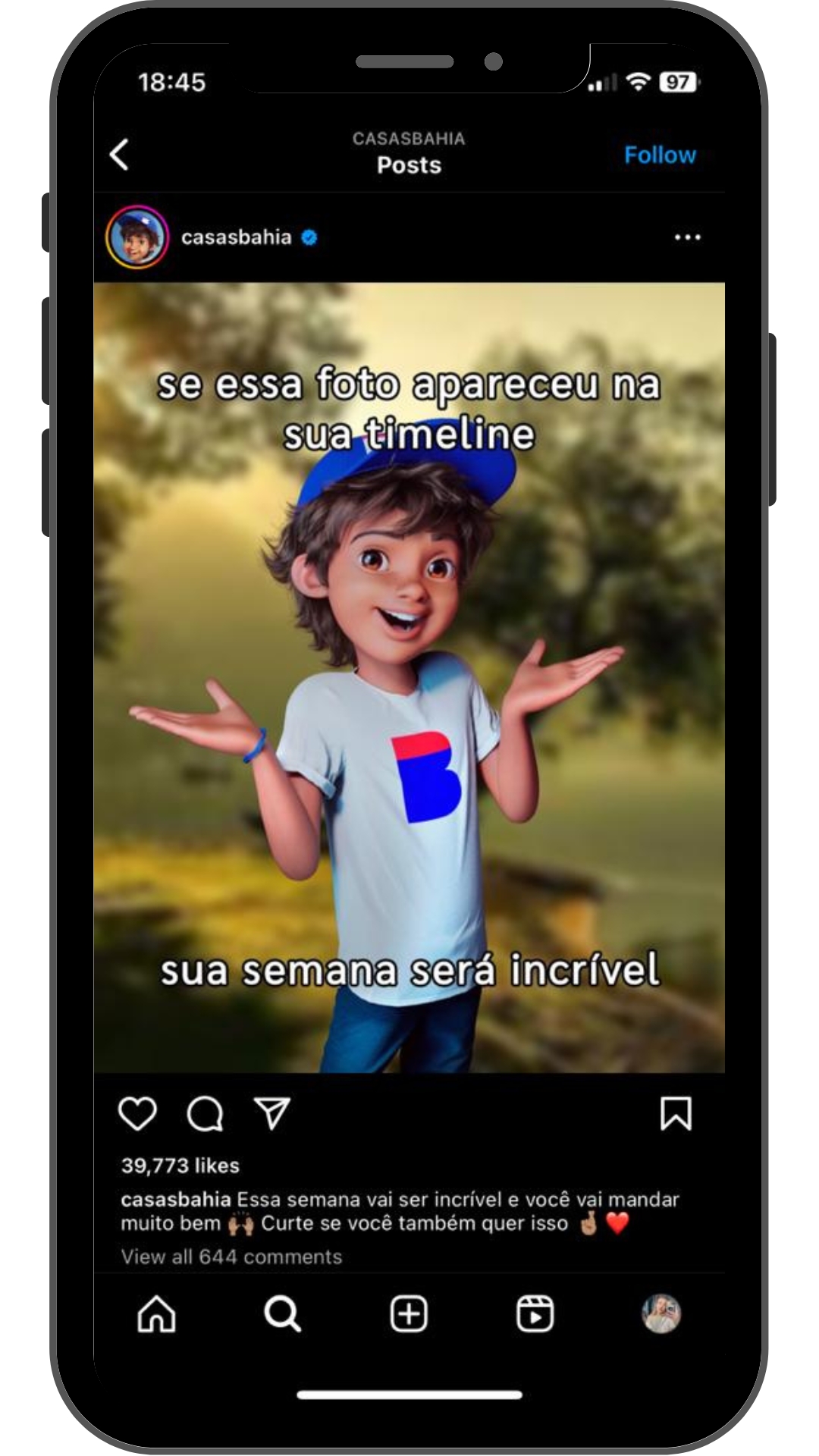View the list of 39,773 likes
The height and width of the screenshot is (1456, 819).
[180, 1166]
